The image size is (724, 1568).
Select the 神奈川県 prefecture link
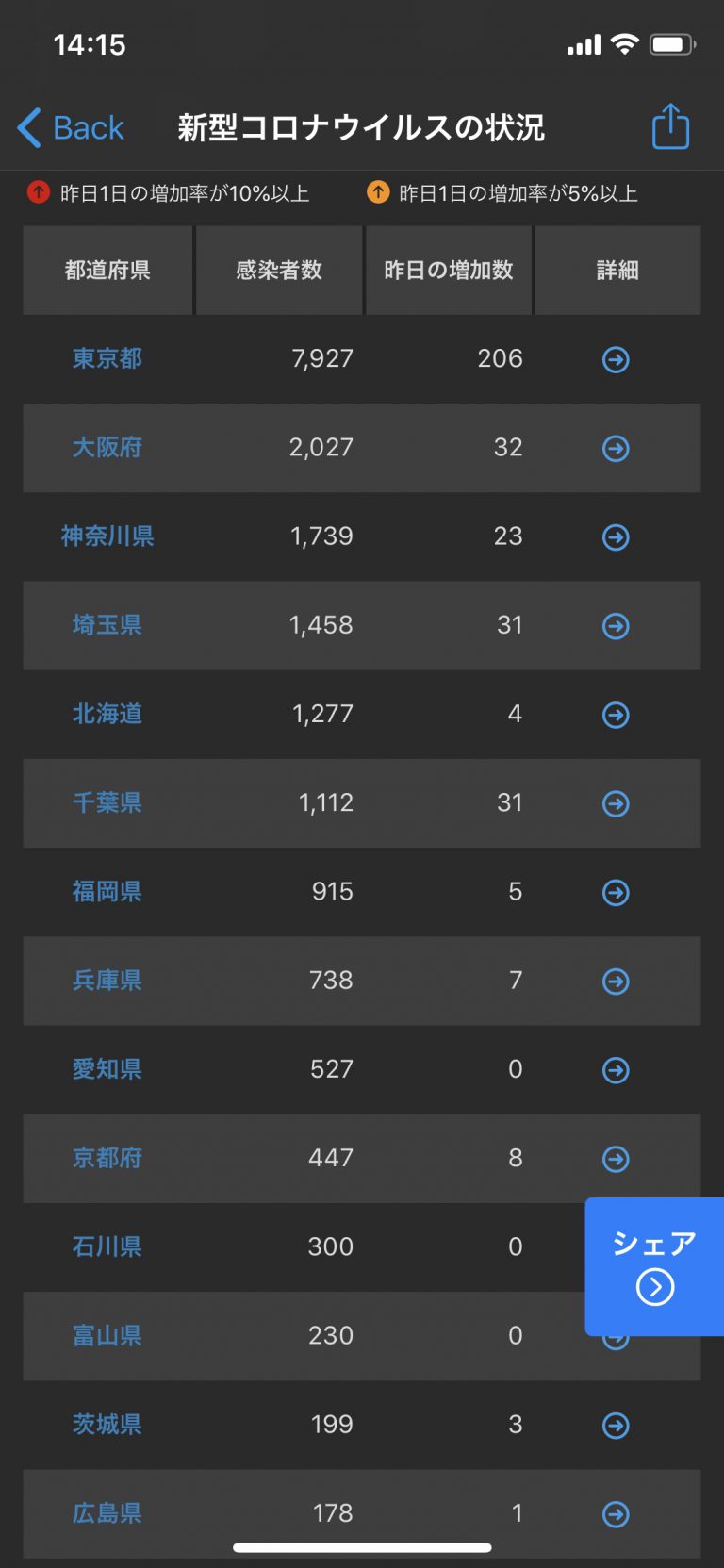(x=107, y=536)
